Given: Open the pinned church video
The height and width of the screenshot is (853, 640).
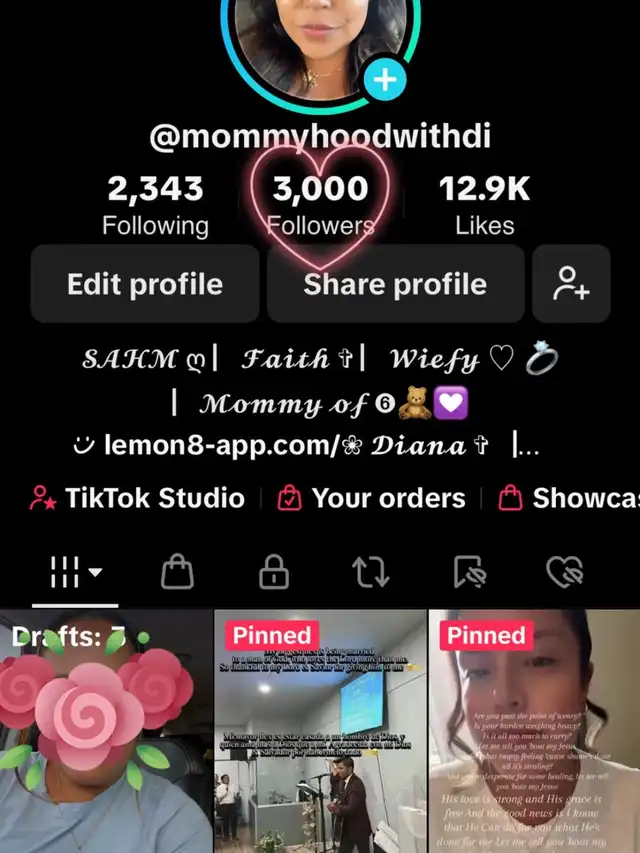Looking at the screenshot, I should [x=320, y=731].
